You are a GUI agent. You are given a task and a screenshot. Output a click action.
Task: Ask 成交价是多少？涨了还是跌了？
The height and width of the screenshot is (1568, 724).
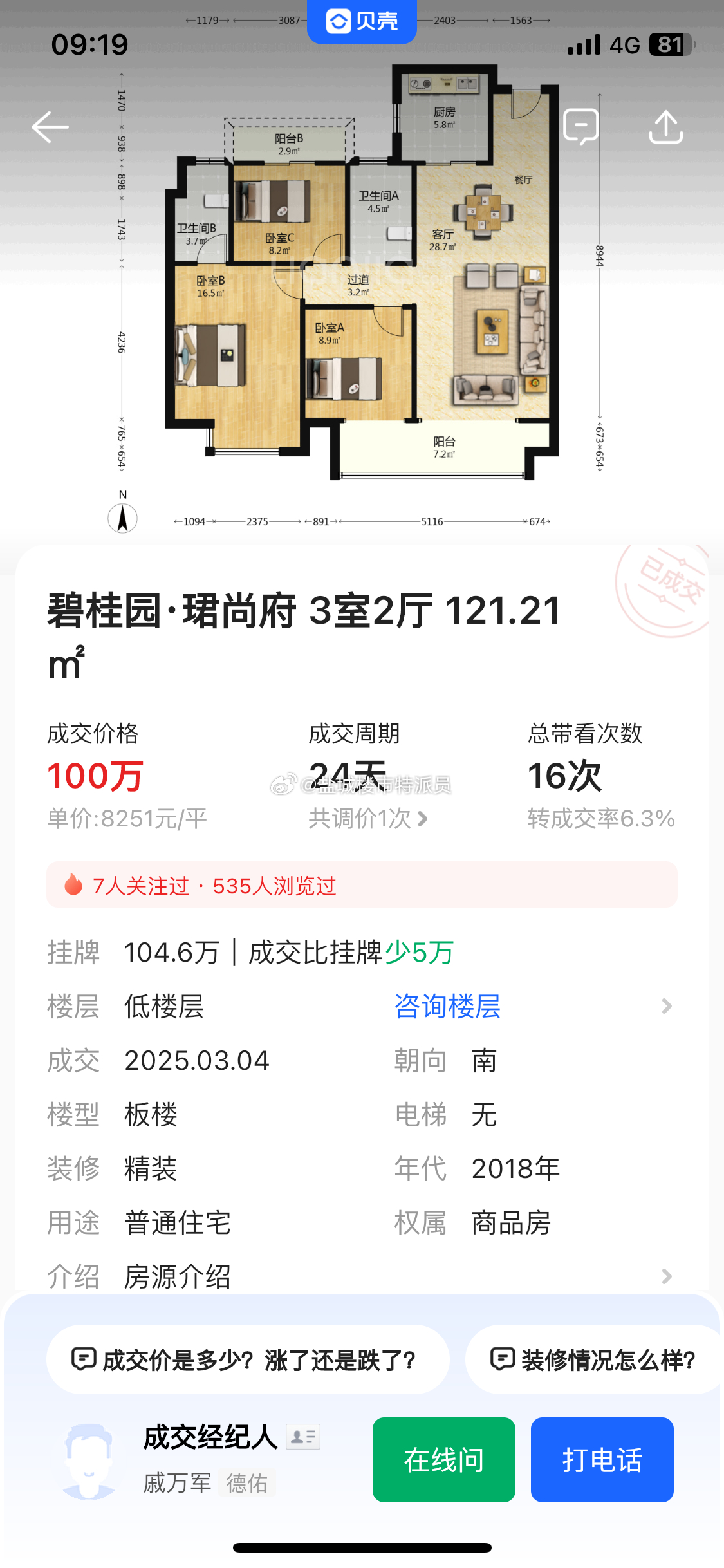coord(248,1359)
